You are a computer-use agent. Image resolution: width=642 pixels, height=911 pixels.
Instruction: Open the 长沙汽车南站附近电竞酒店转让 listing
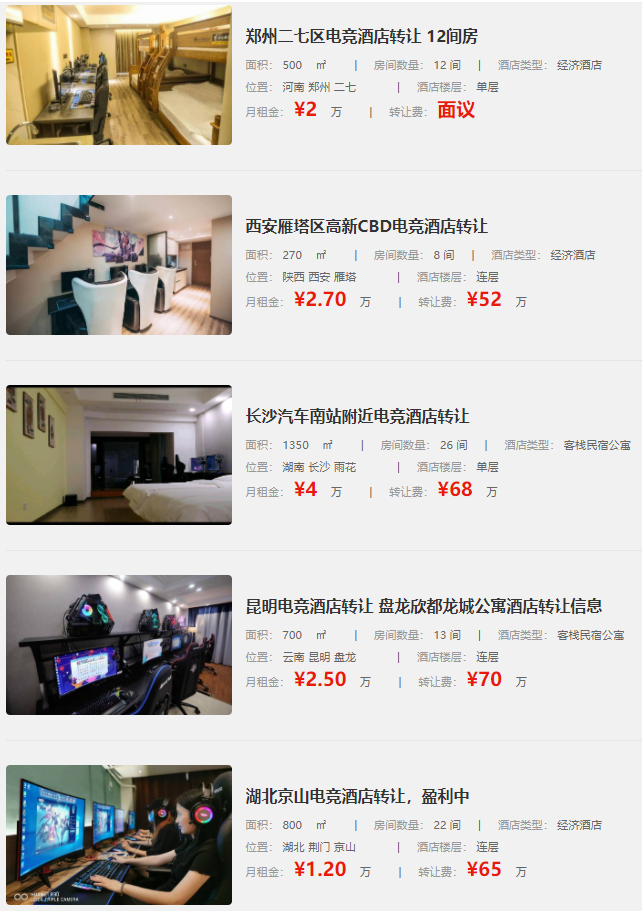click(x=357, y=416)
